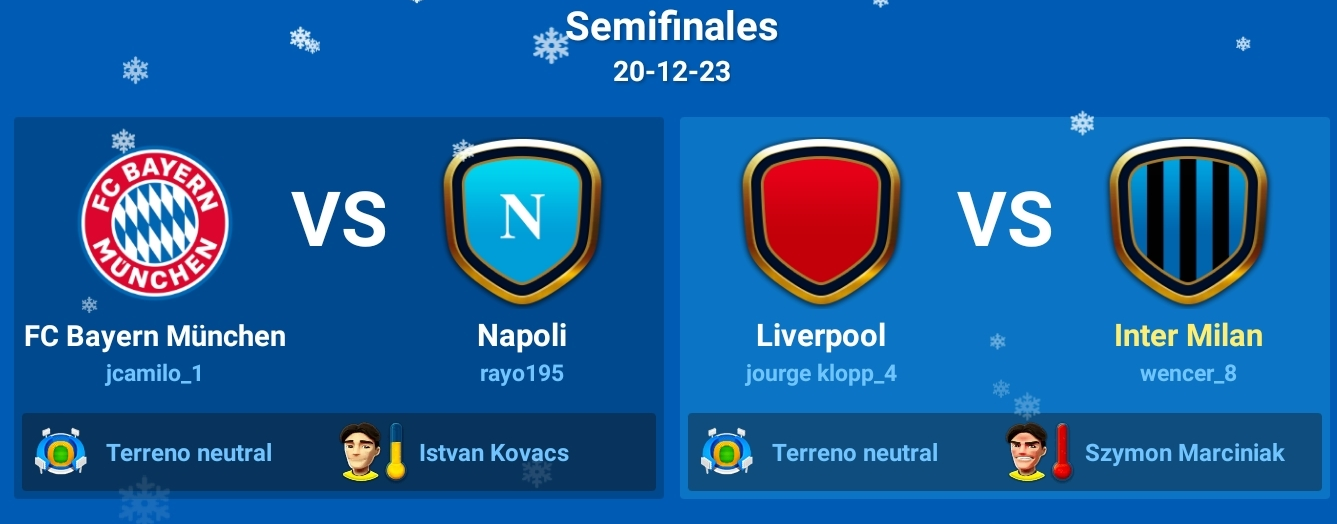Open jourge klopp_4 manager profile

[x=821, y=374]
